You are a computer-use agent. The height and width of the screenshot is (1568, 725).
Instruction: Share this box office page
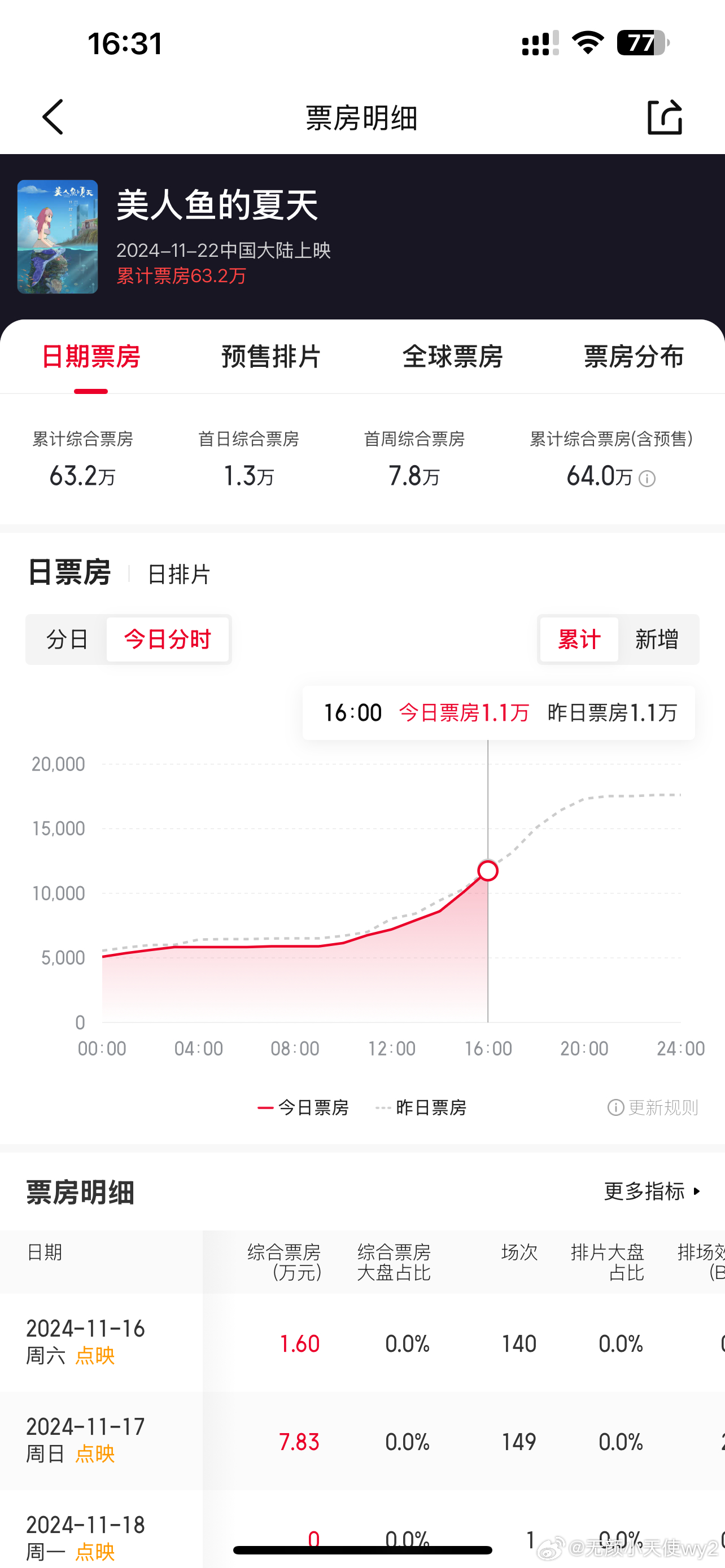click(664, 117)
